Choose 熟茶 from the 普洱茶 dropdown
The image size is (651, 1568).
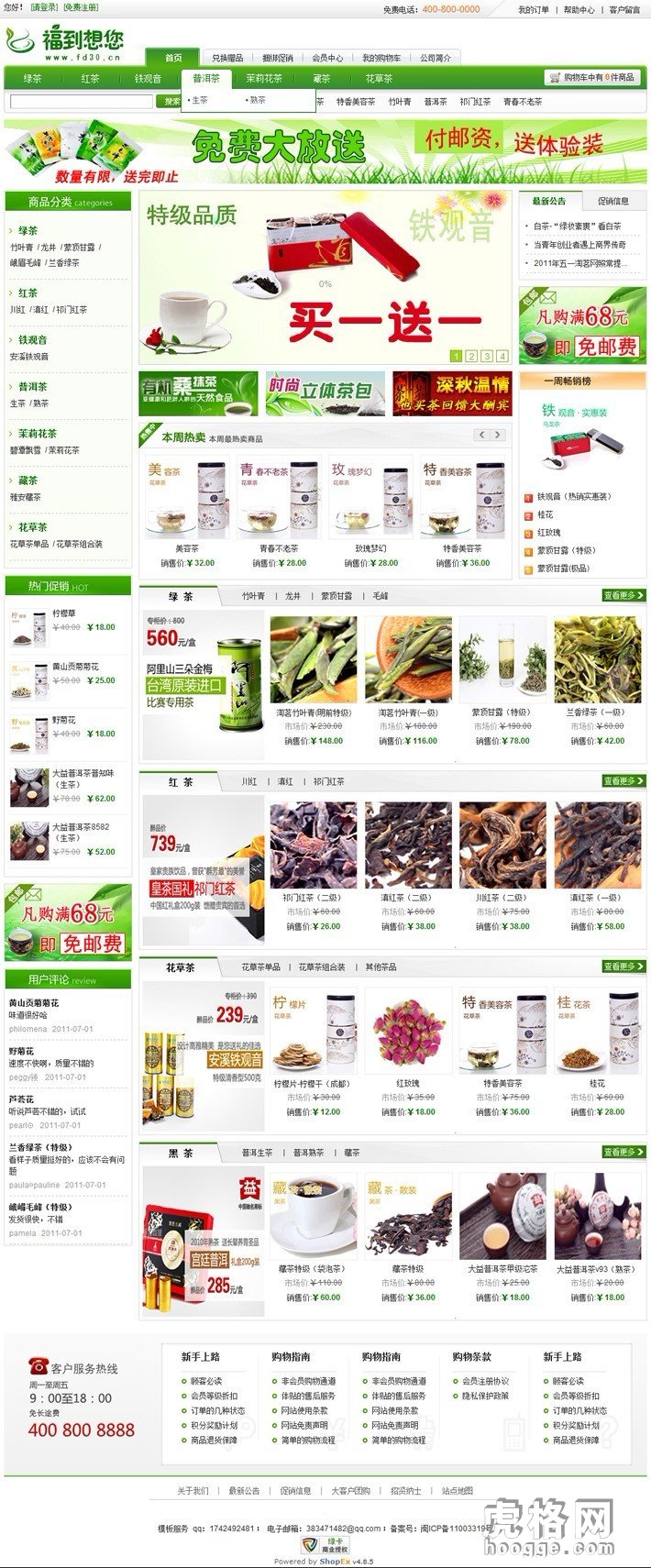click(257, 101)
